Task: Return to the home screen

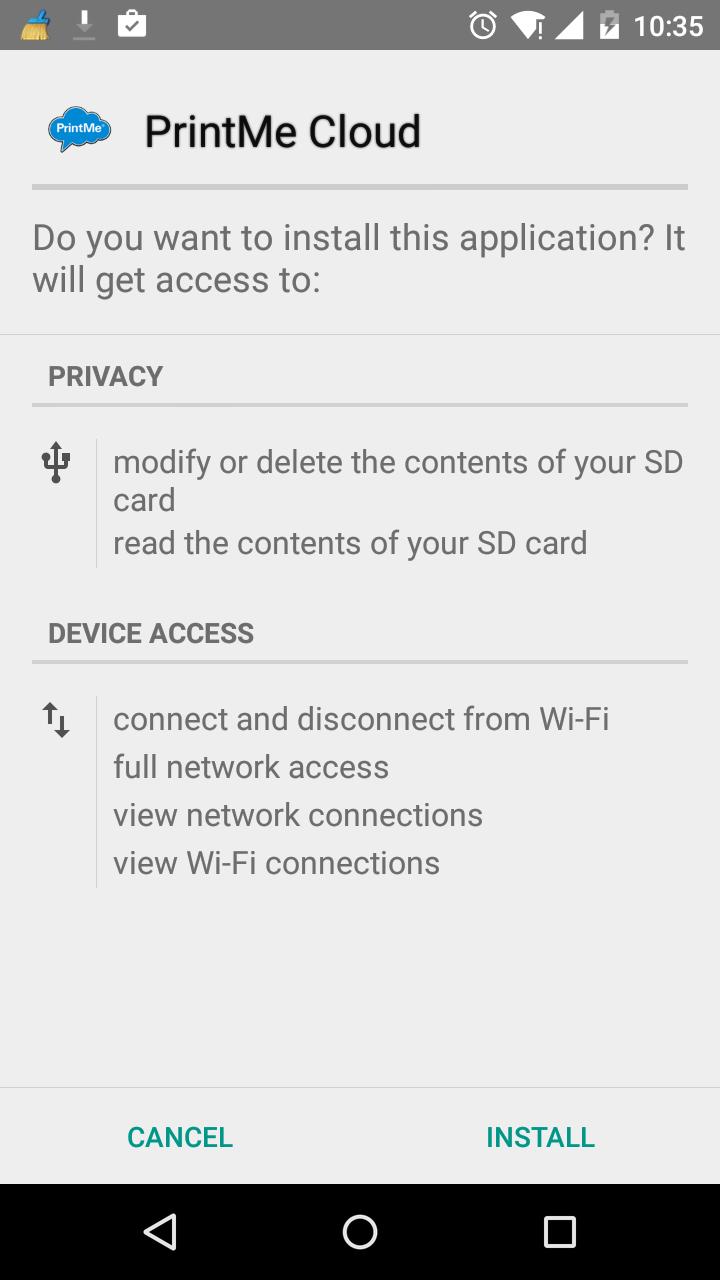Action: 360,1232
